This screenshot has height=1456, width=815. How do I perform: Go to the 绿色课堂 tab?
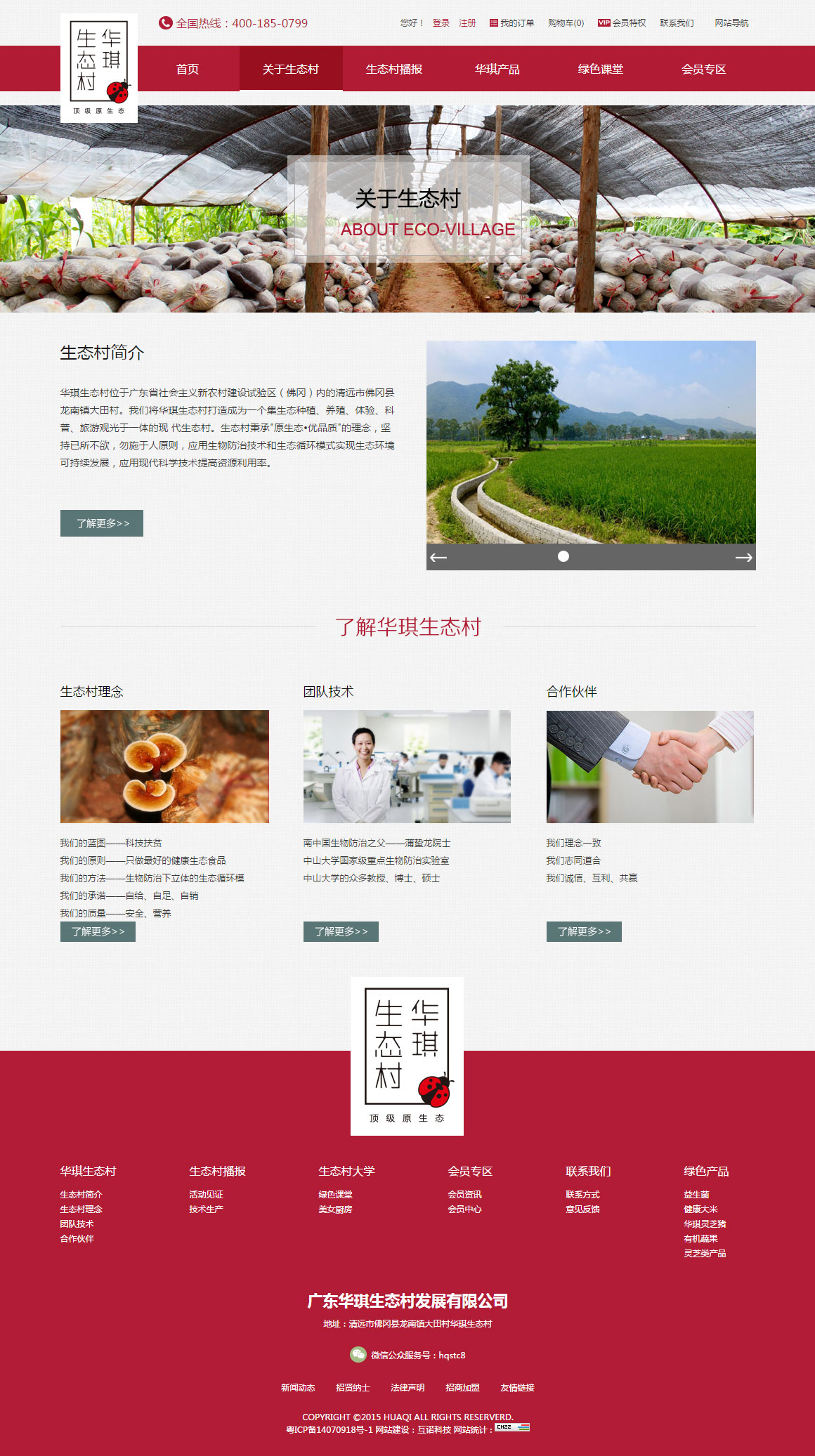pos(600,69)
